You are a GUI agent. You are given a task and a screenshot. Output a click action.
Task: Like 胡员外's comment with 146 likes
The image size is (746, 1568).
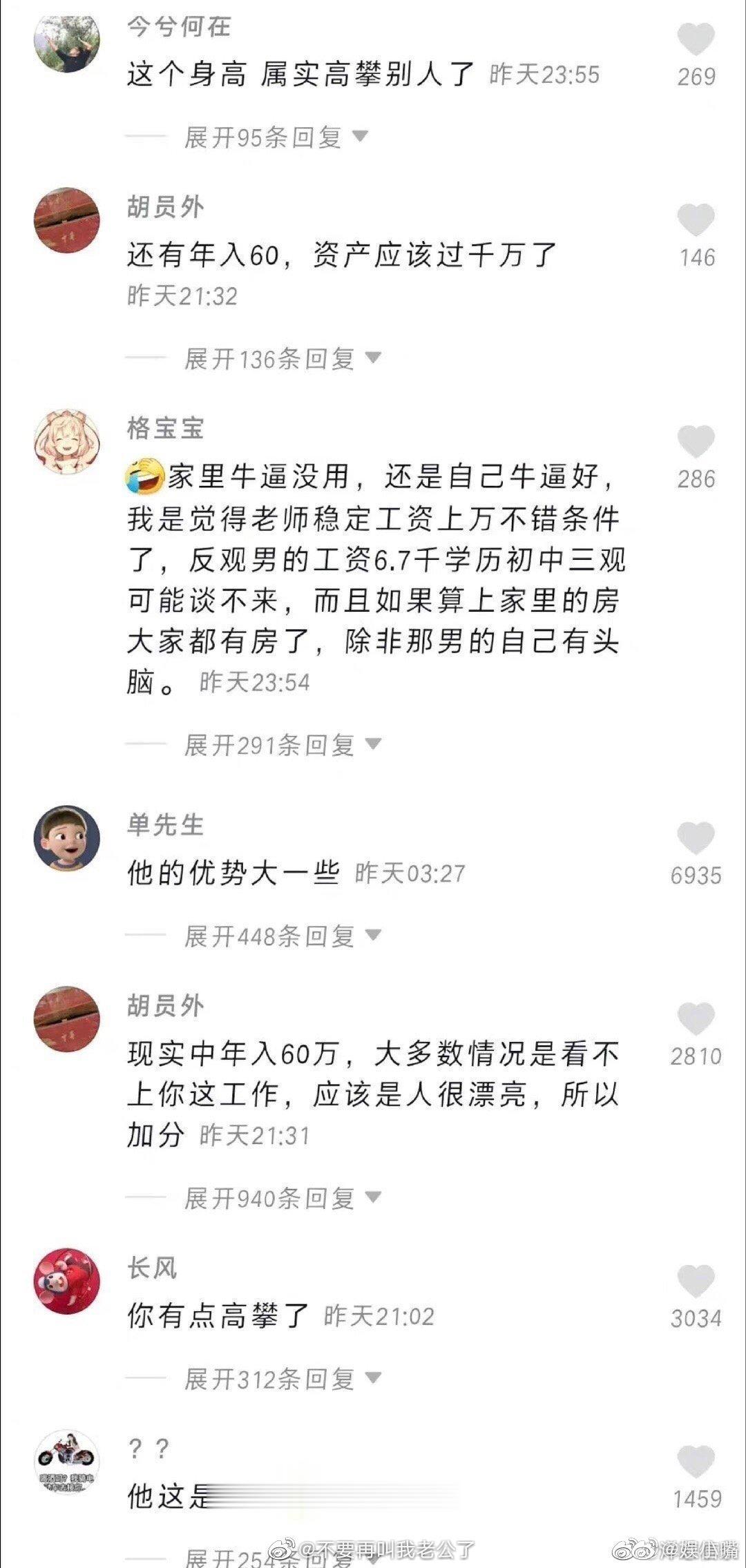696,221
